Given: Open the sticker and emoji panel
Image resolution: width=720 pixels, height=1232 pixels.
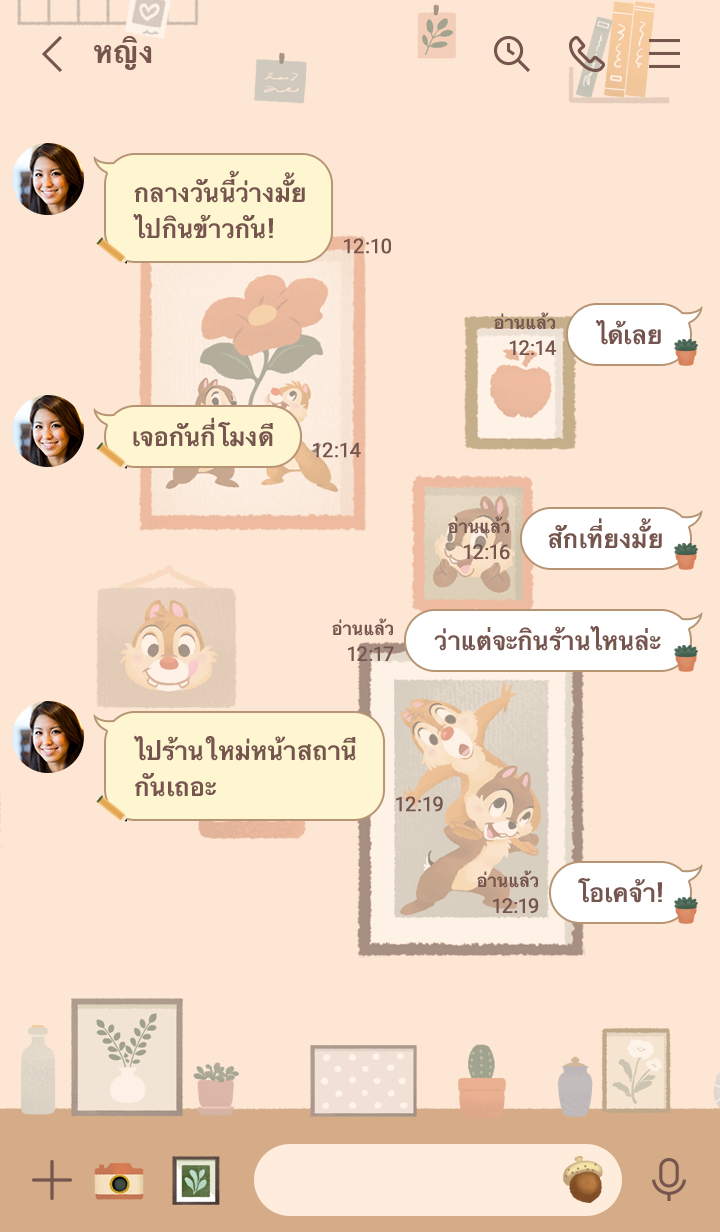Looking at the screenshot, I should click(x=583, y=1180).
